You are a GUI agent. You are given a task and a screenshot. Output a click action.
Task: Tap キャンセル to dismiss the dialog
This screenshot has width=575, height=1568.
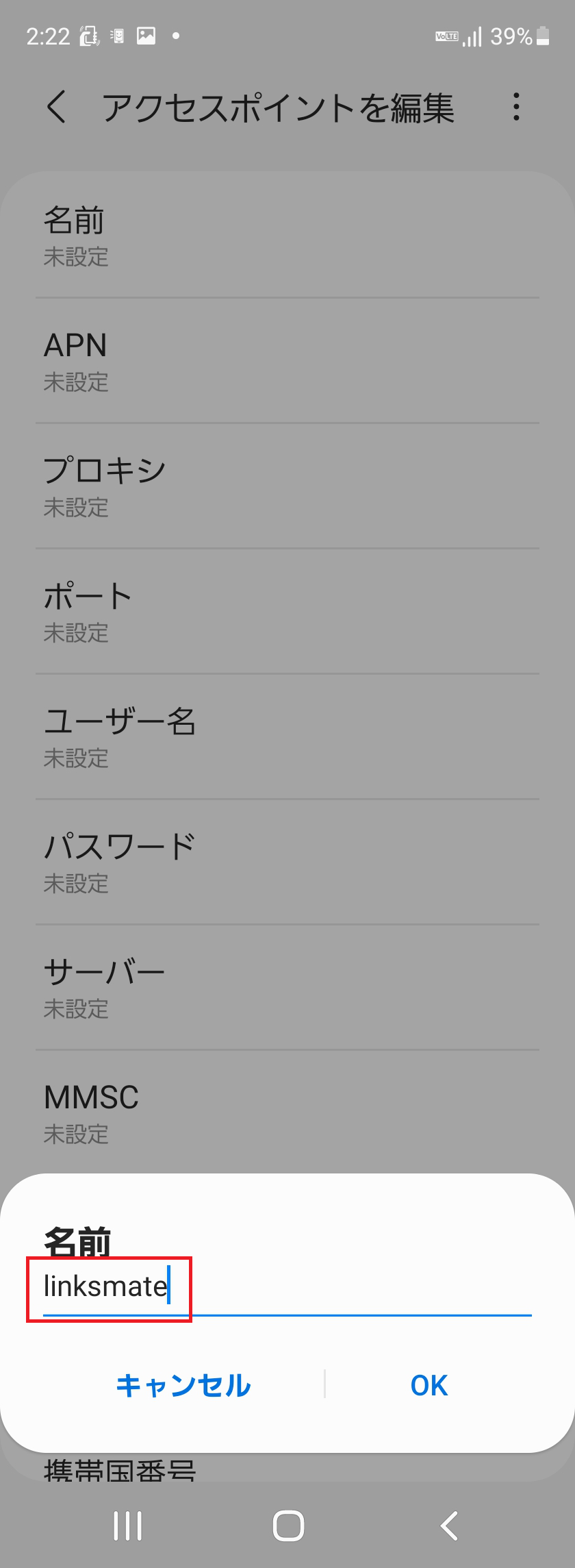coord(183,1385)
